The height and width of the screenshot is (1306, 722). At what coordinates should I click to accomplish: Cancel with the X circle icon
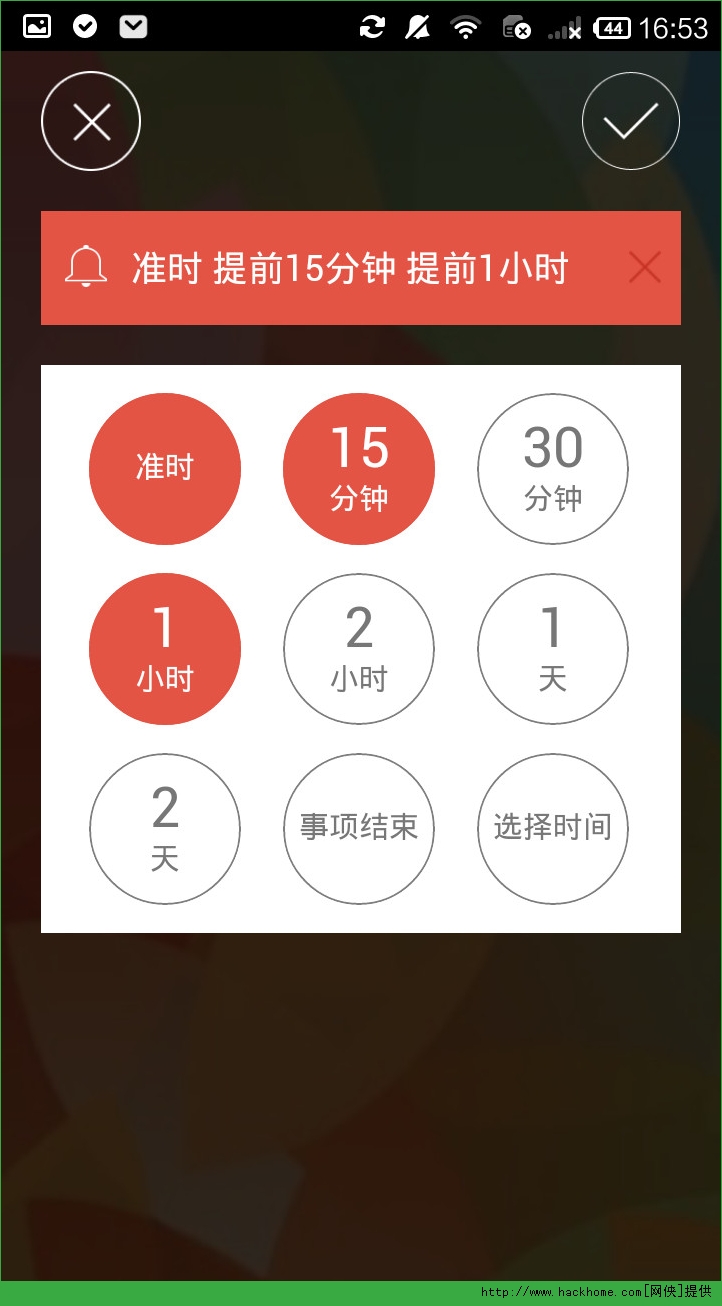coord(91,122)
